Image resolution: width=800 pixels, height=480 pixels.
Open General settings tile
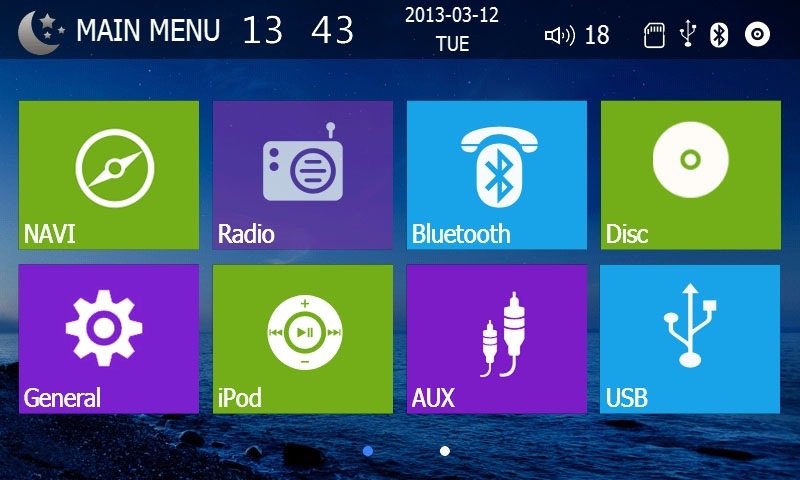click(x=109, y=338)
